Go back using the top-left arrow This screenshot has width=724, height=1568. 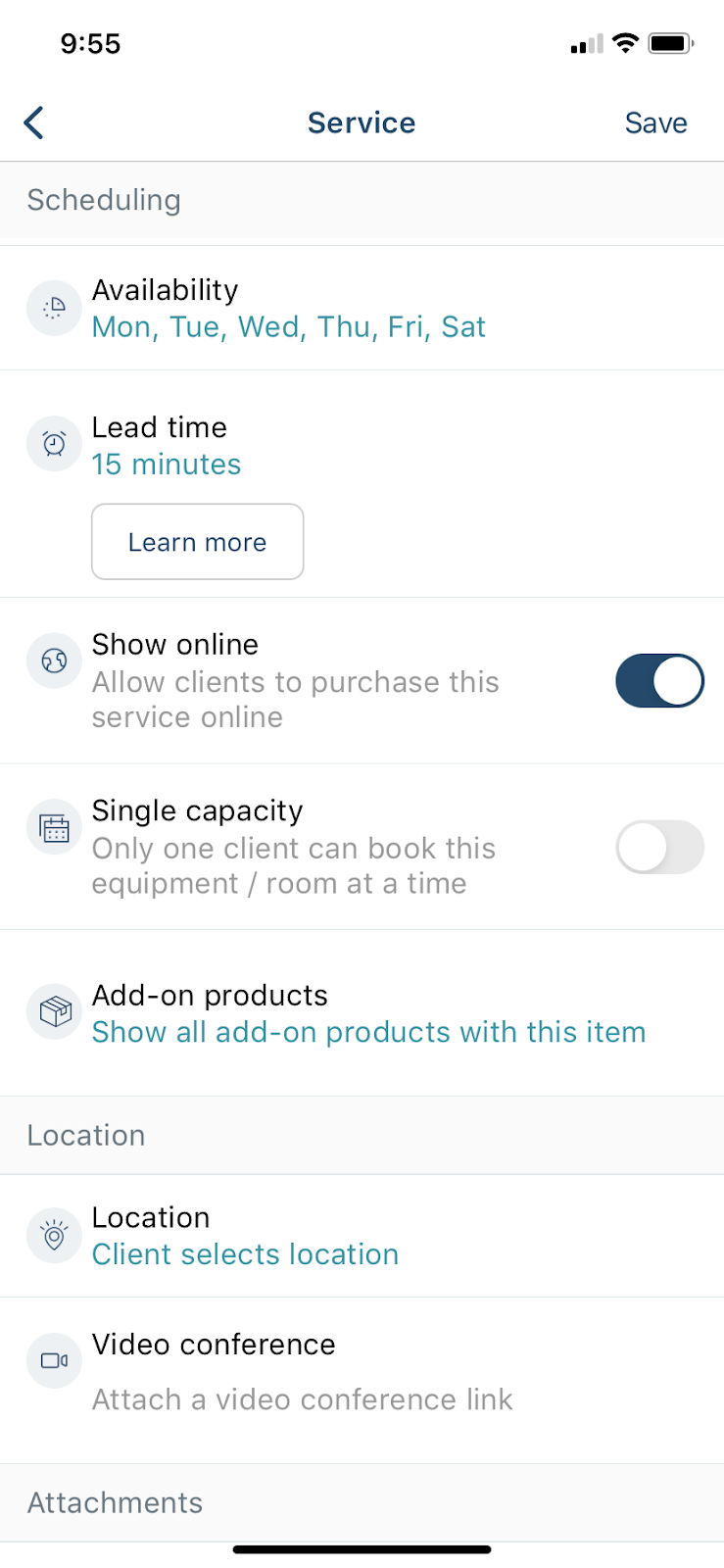pyautogui.click(x=34, y=123)
